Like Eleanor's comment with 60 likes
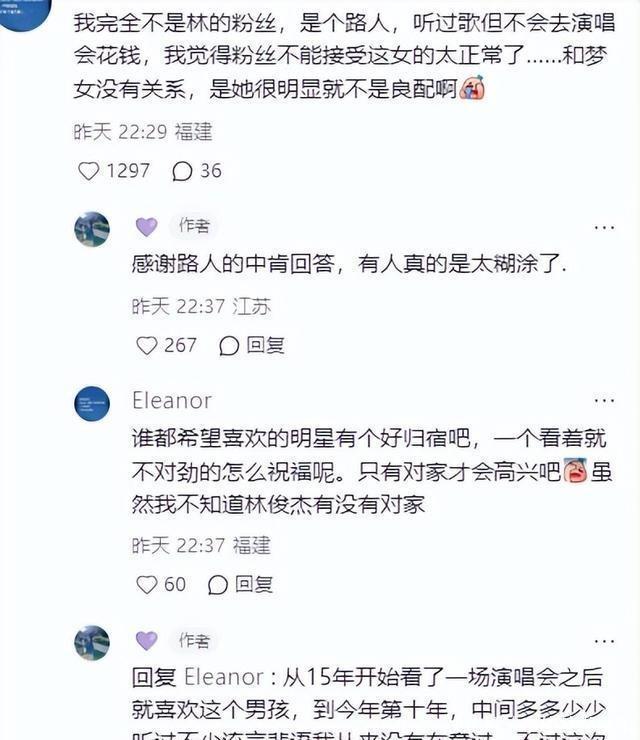Screen dimensions: 640x740 (147, 585)
